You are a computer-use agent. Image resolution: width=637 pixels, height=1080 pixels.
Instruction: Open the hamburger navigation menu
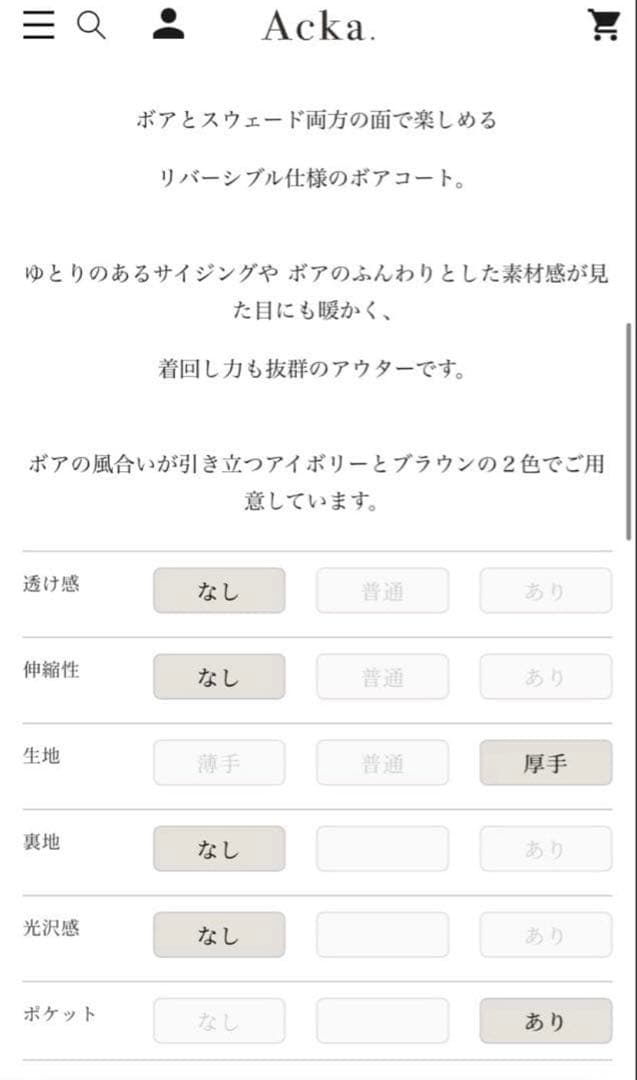[x=39, y=25]
